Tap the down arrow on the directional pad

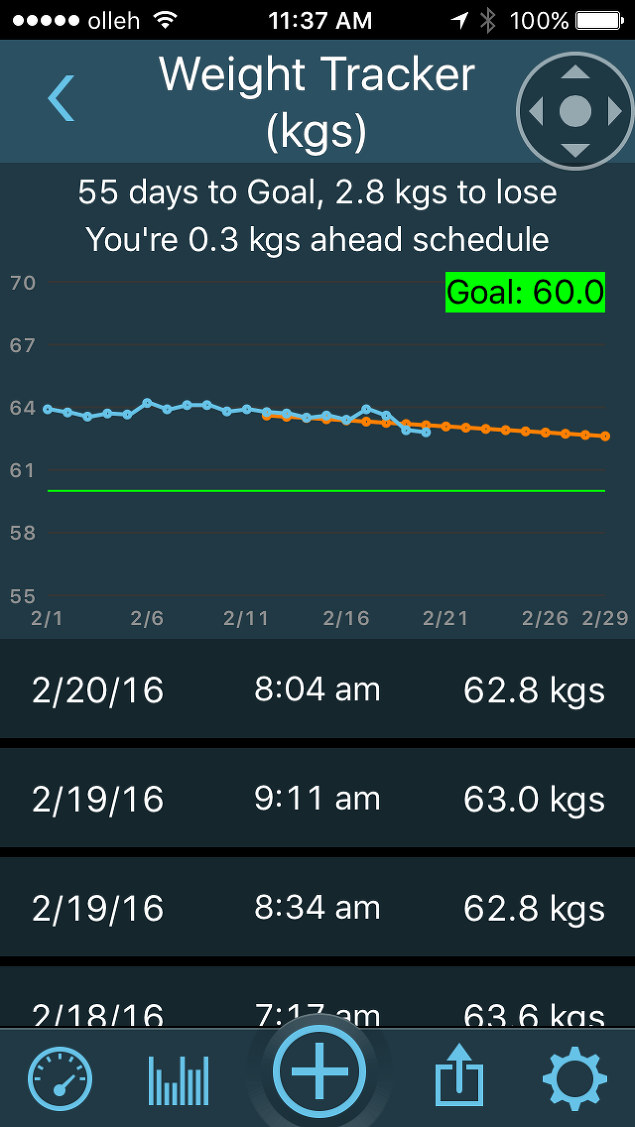pos(575,151)
